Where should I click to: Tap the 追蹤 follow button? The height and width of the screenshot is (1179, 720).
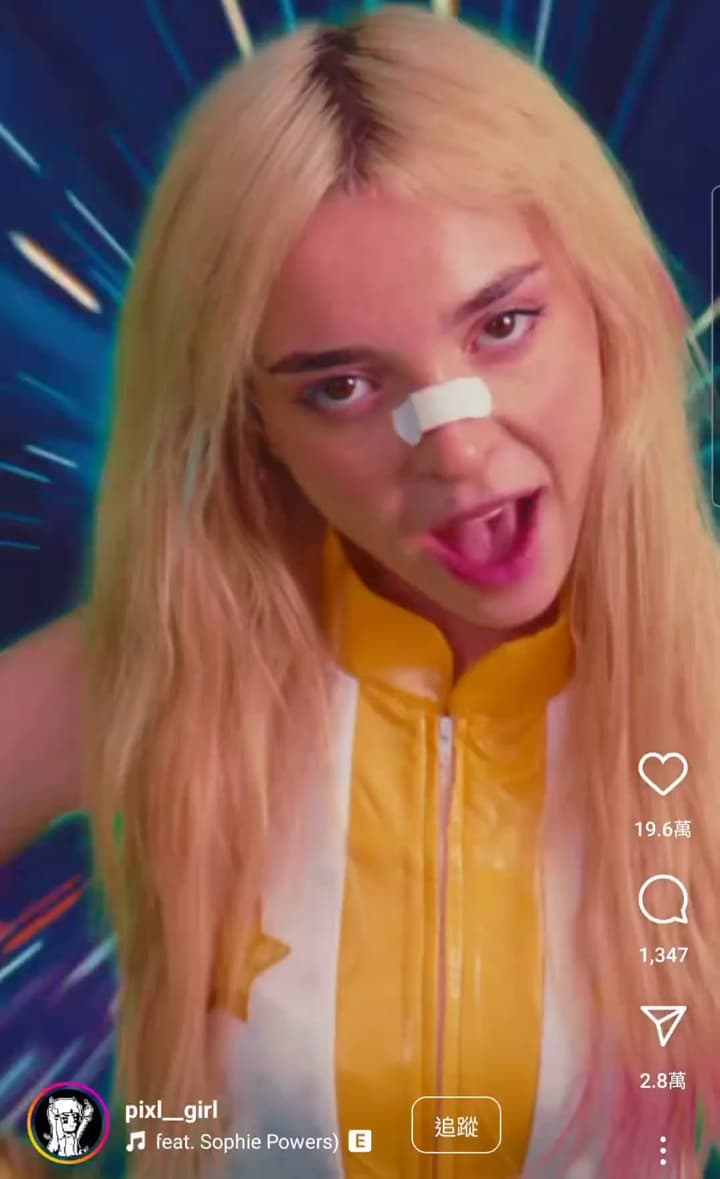[x=456, y=1126]
